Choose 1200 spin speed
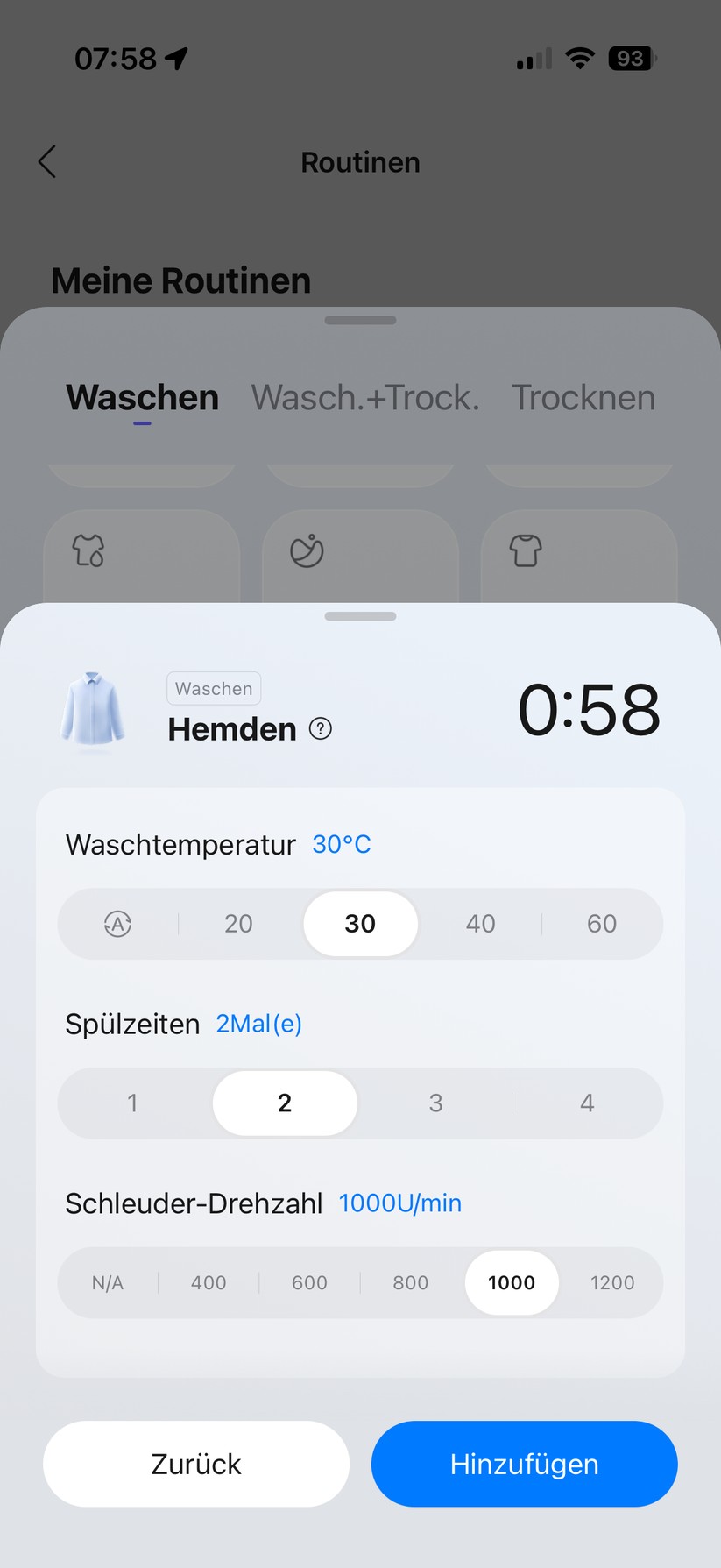Viewport: 721px width, 1568px height. [612, 1282]
